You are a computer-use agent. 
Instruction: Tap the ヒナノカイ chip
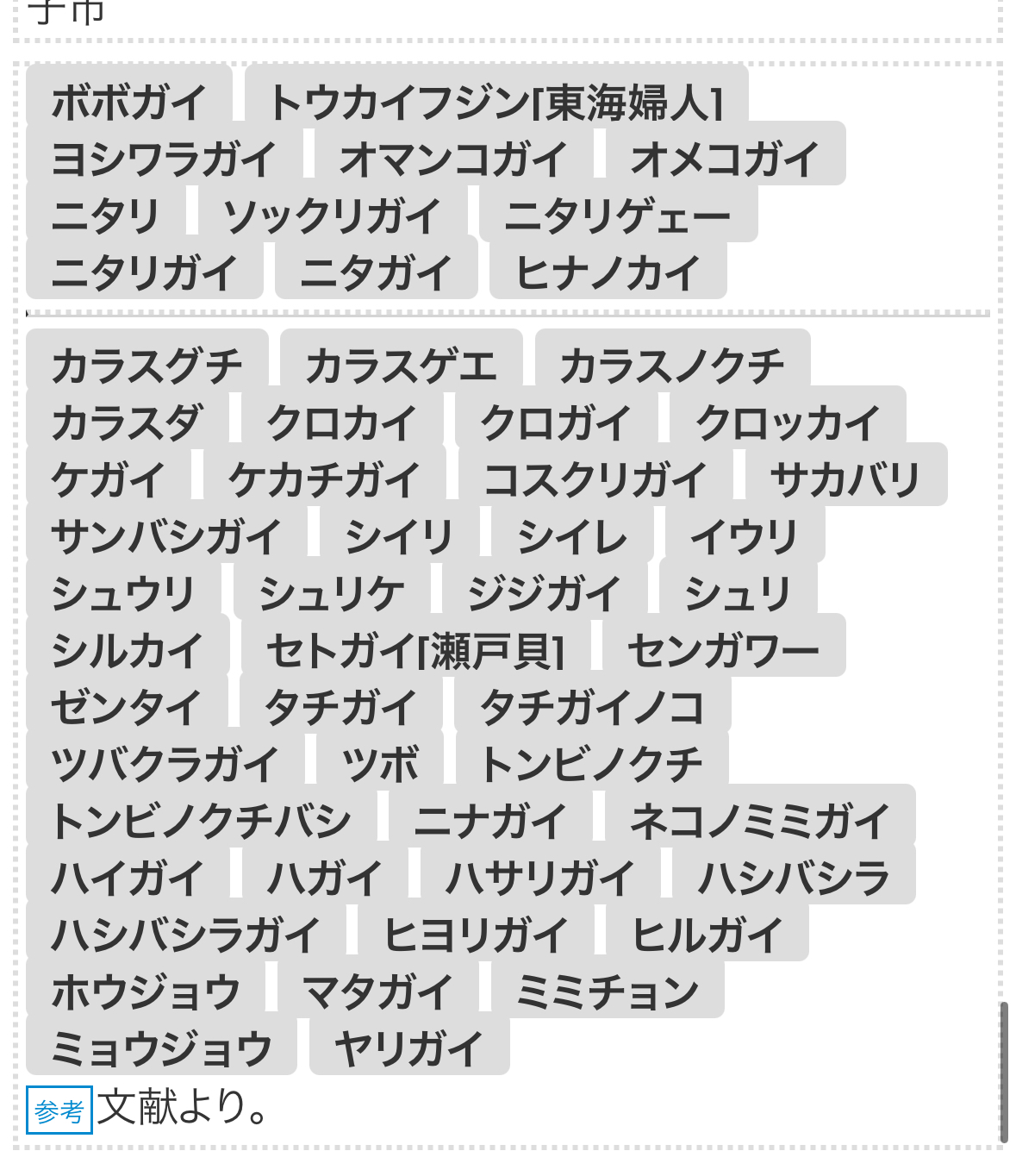pos(608,273)
